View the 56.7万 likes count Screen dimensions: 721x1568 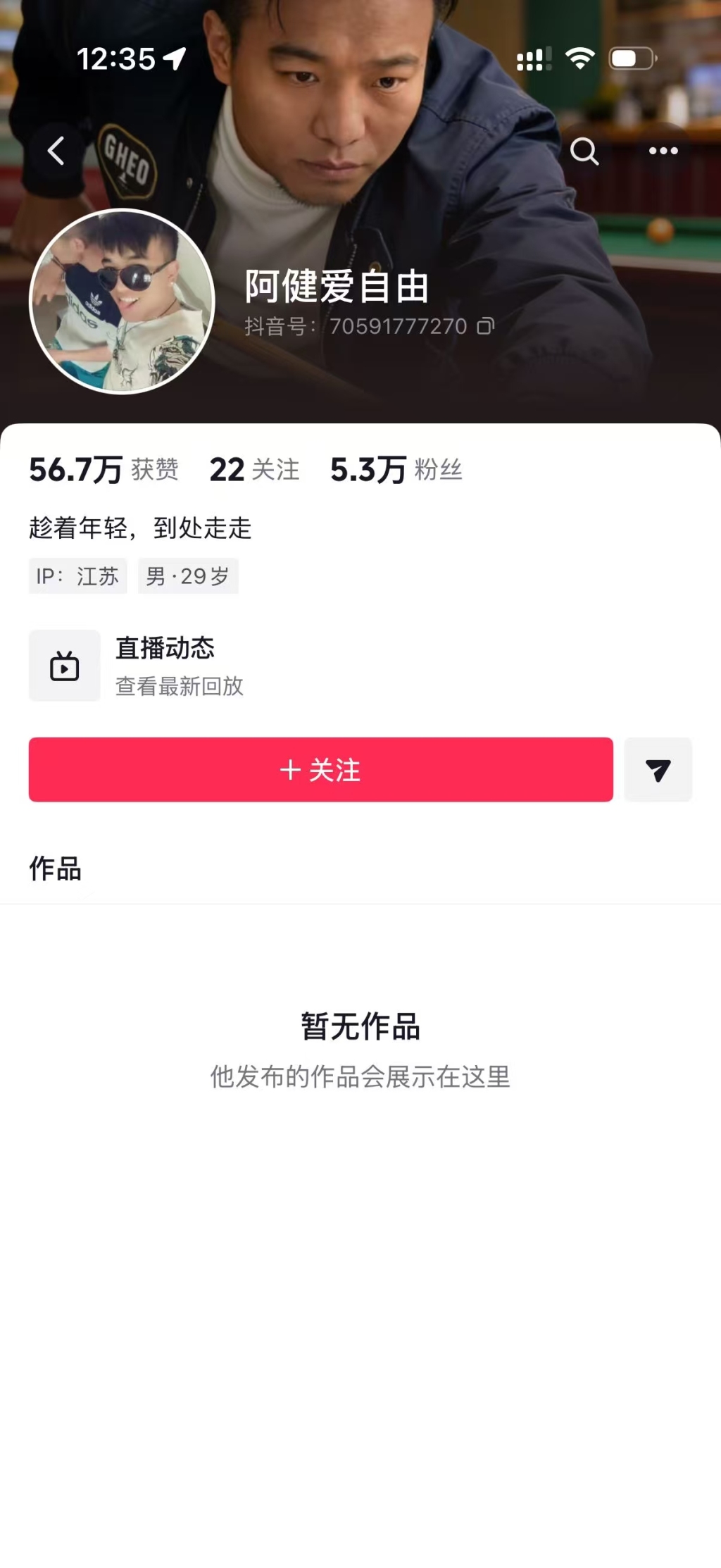pos(104,470)
